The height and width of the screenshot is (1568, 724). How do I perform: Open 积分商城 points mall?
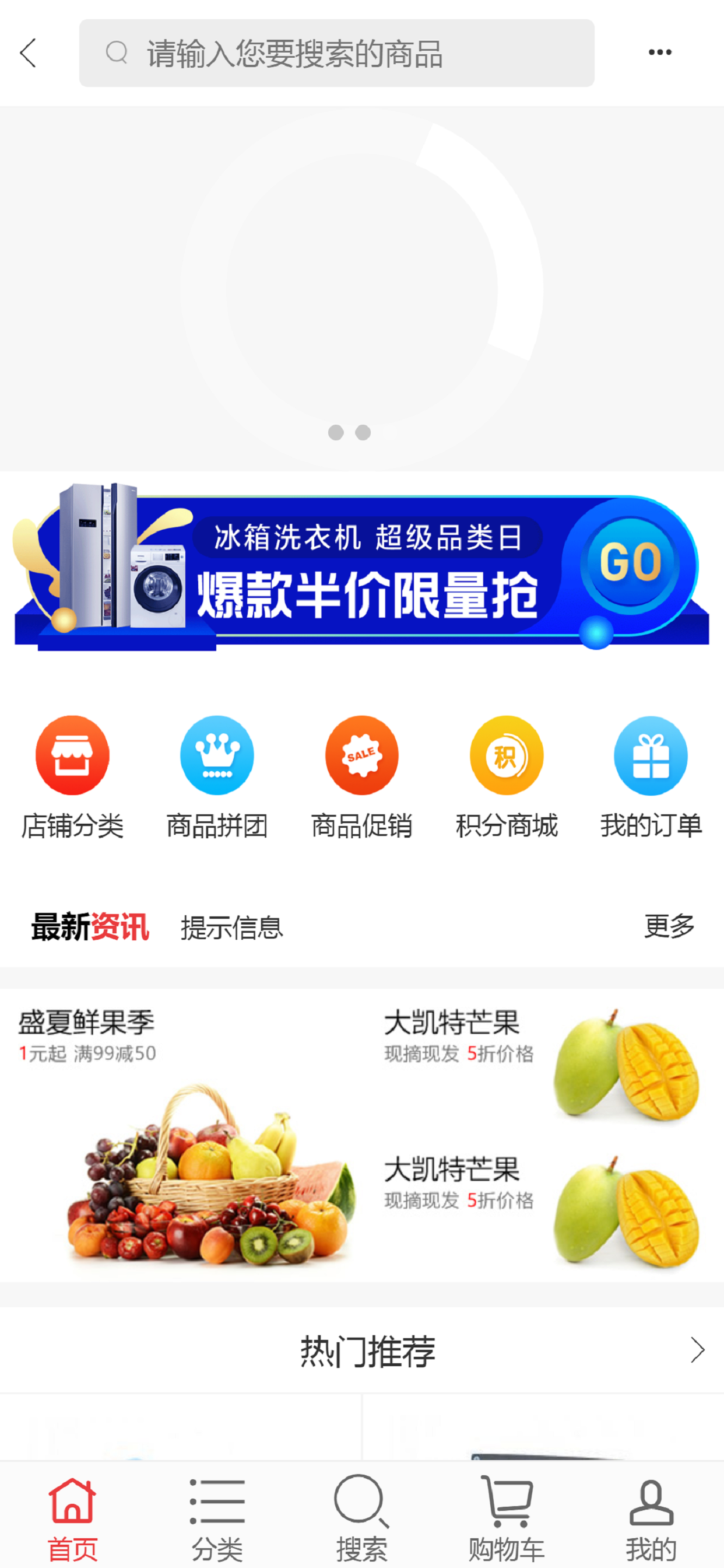coord(507,778)
